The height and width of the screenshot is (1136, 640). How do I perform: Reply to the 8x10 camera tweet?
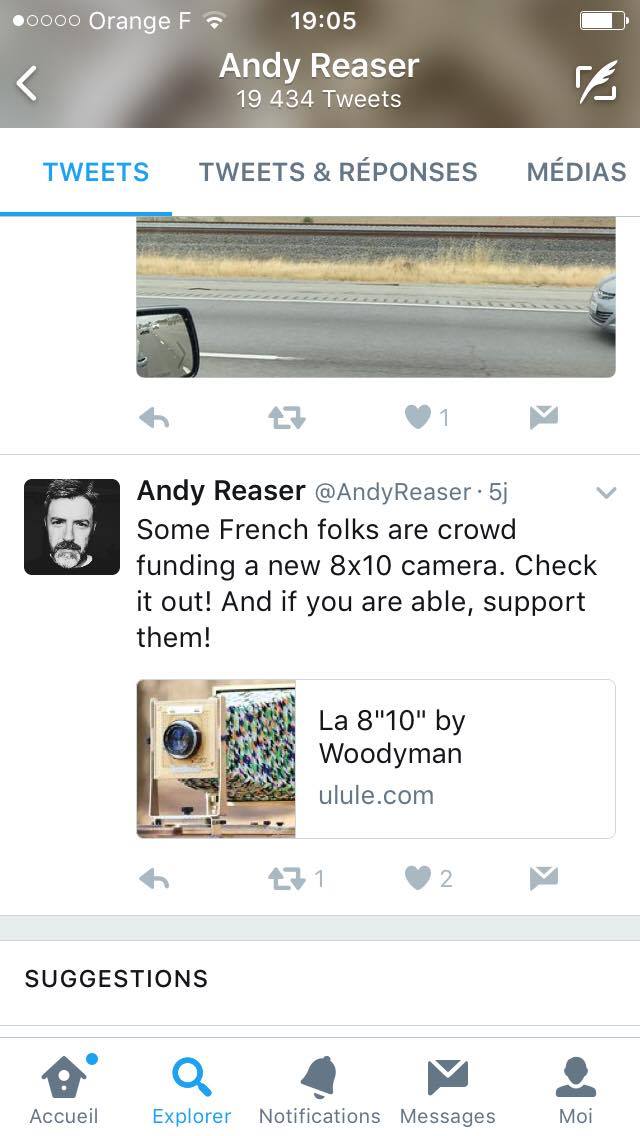coord(154,879)
